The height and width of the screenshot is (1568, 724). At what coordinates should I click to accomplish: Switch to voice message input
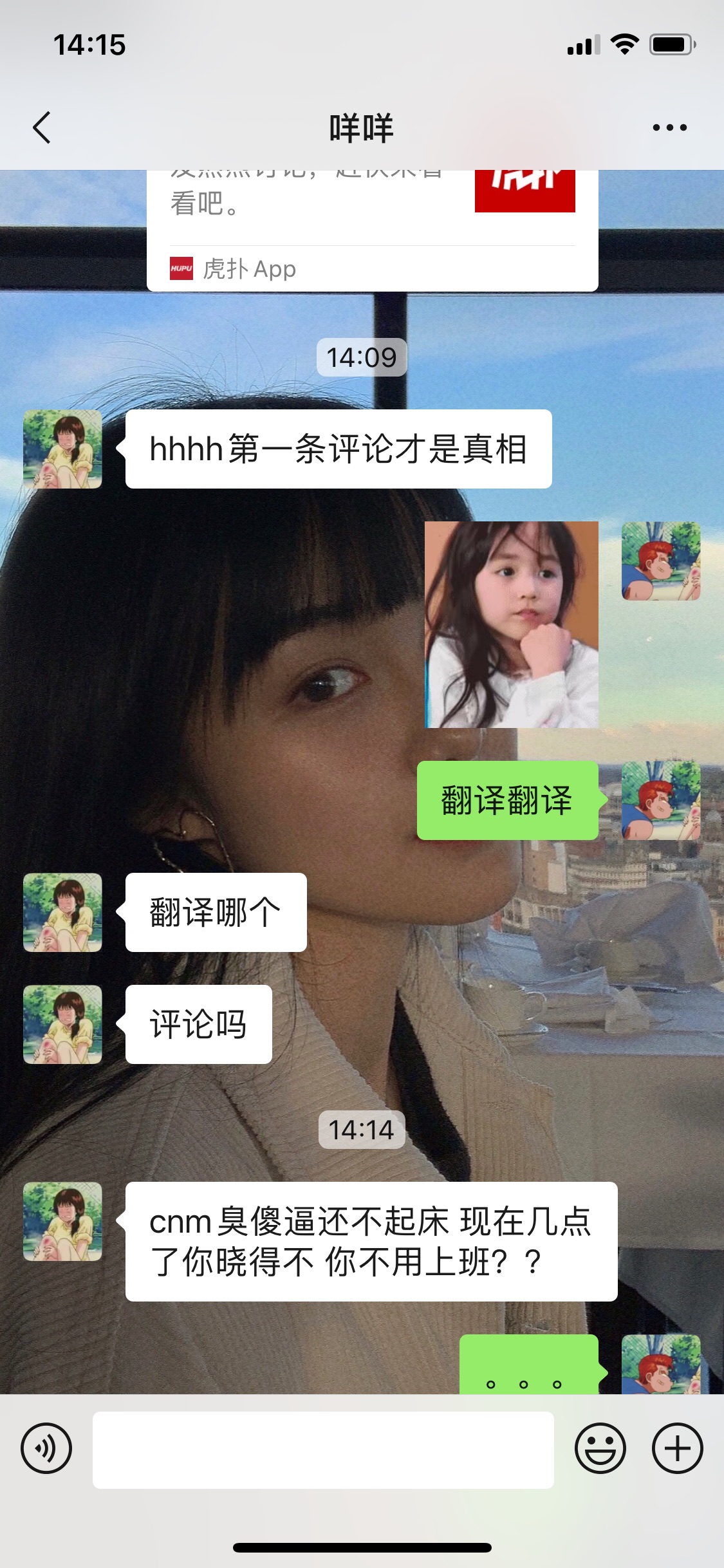(x=46, y=1448)
